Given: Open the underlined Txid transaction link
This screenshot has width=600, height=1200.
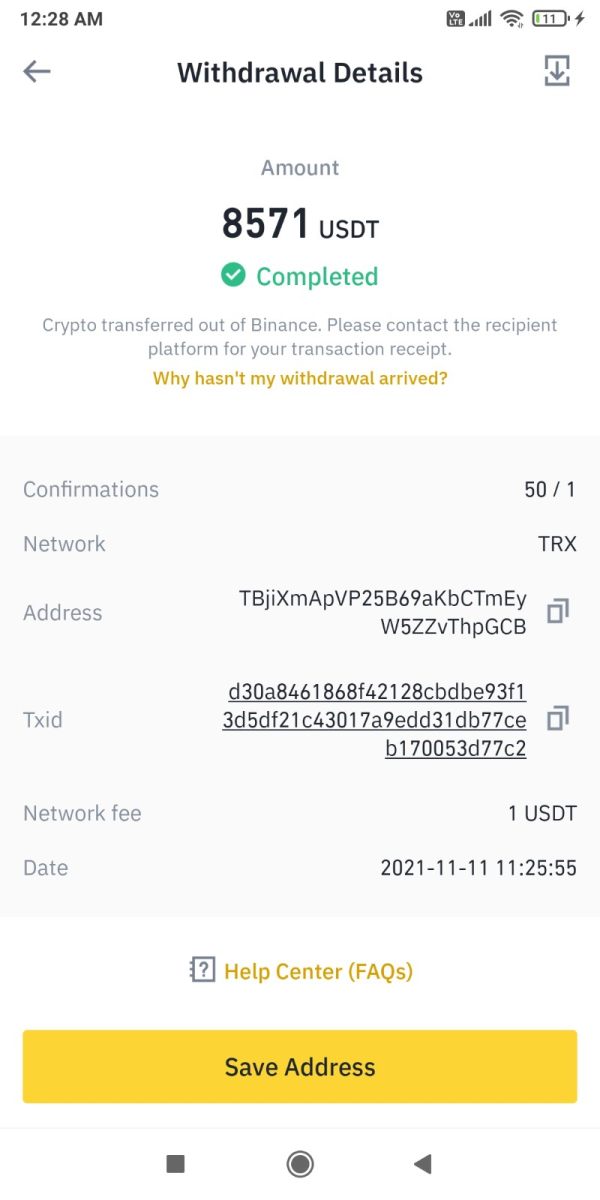Looking at the screenshot, I should tap(375, 720).
